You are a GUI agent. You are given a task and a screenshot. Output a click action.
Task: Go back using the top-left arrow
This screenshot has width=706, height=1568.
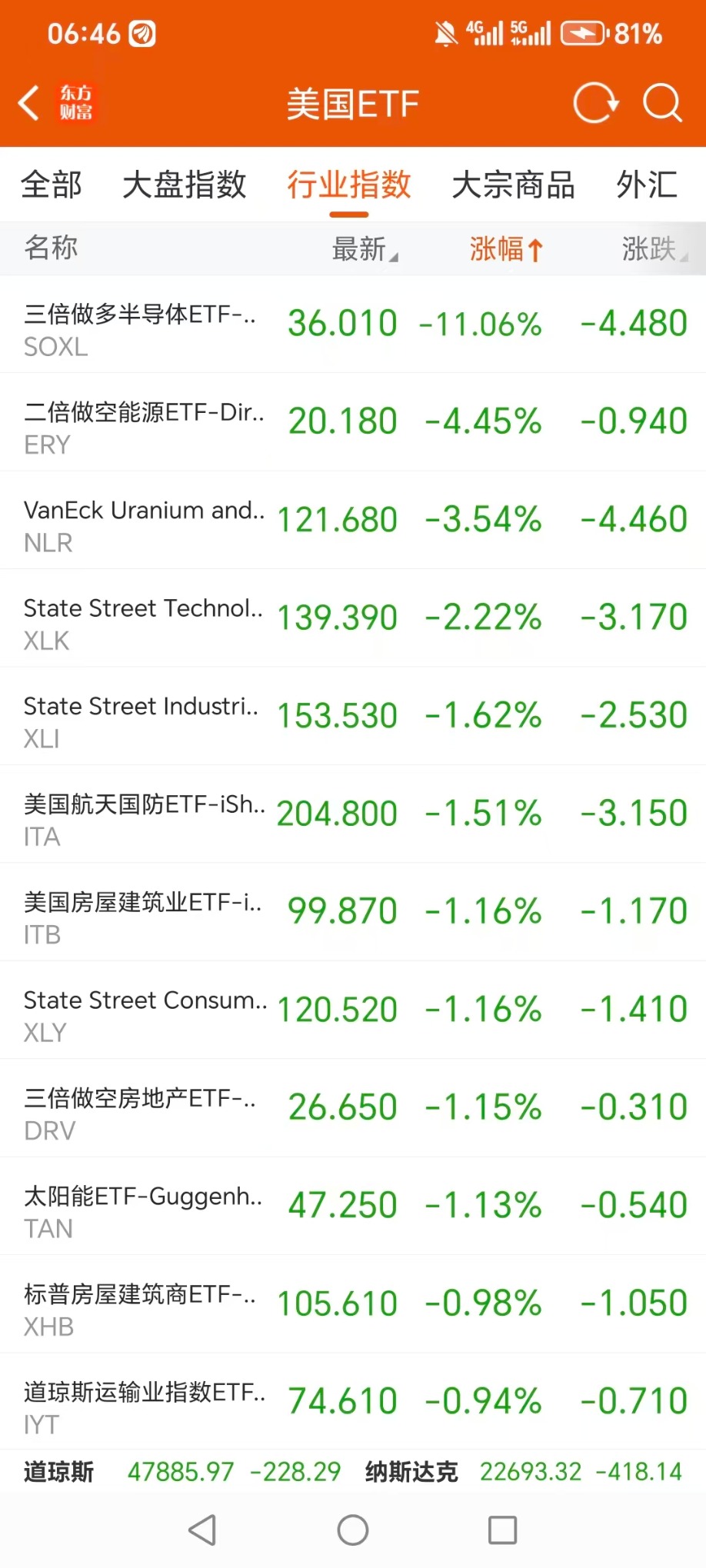pyautogui.click(x=29, y=103)
